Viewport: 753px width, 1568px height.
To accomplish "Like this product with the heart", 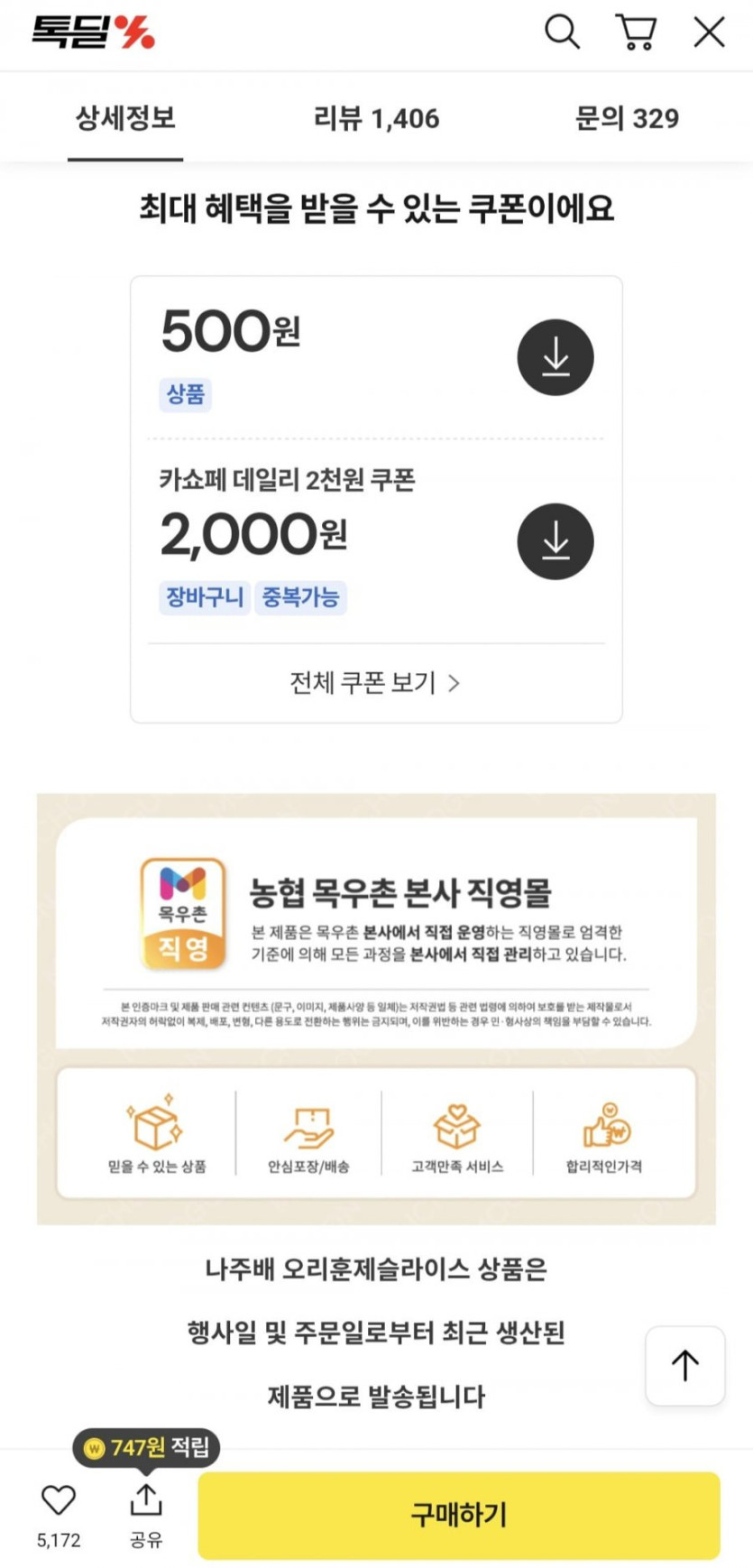I will click(x=59, y=1500).
